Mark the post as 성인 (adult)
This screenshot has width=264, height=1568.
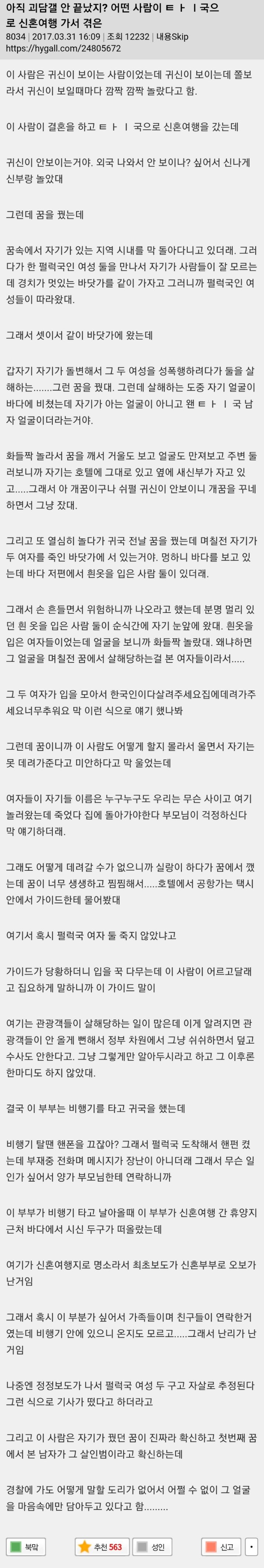152,1546
